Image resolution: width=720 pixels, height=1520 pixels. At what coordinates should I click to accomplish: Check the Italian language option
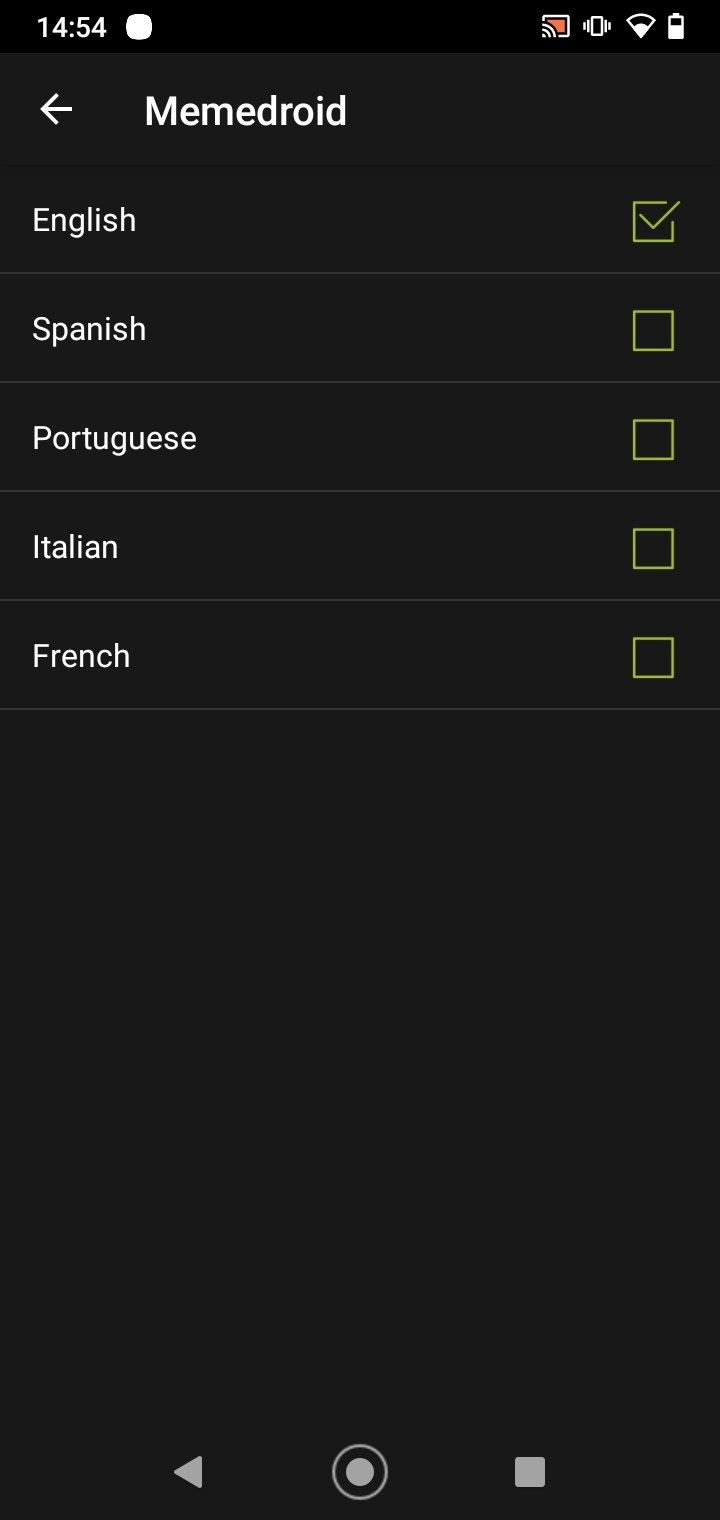point(654,548)
